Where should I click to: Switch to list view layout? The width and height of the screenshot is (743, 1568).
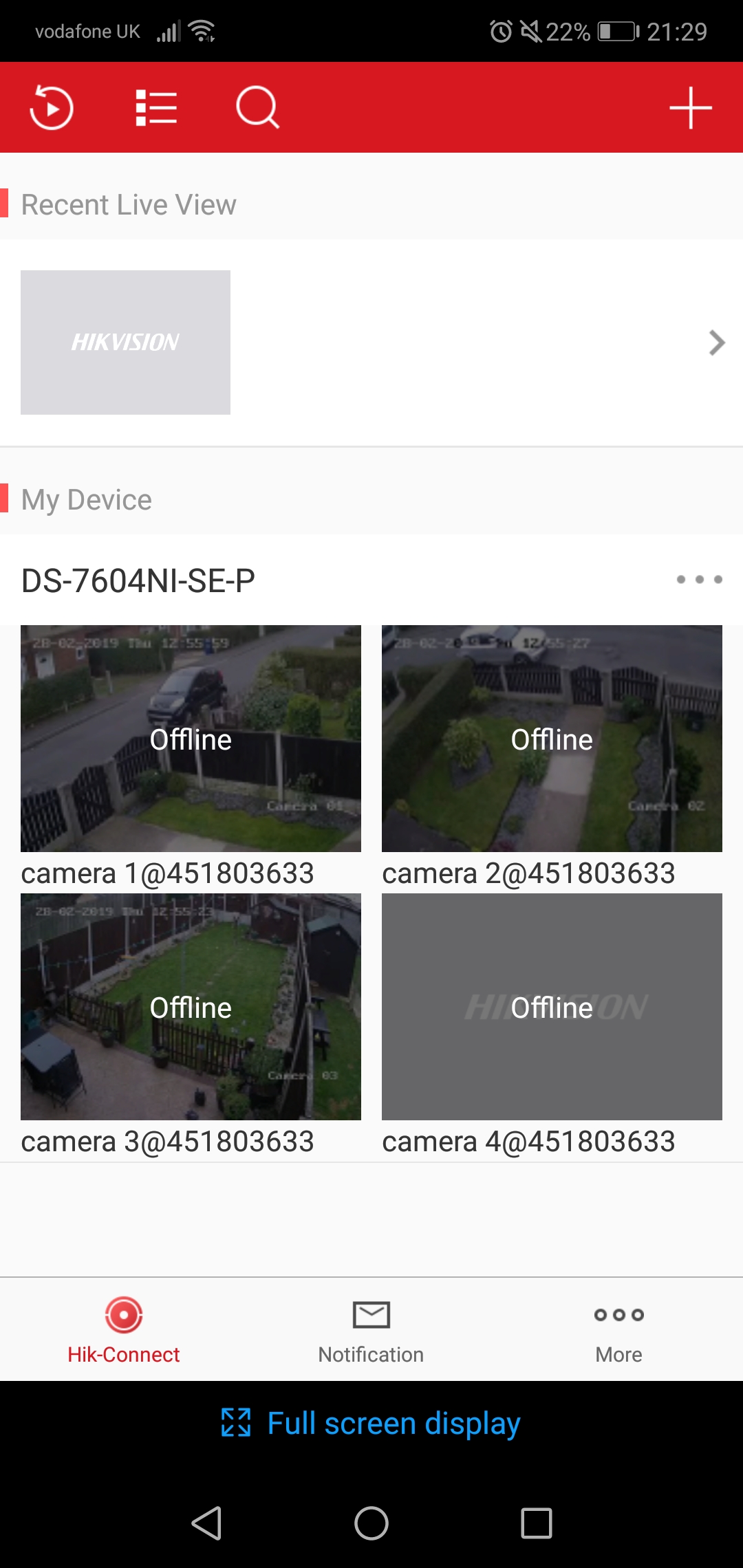[x=156, y=108]
